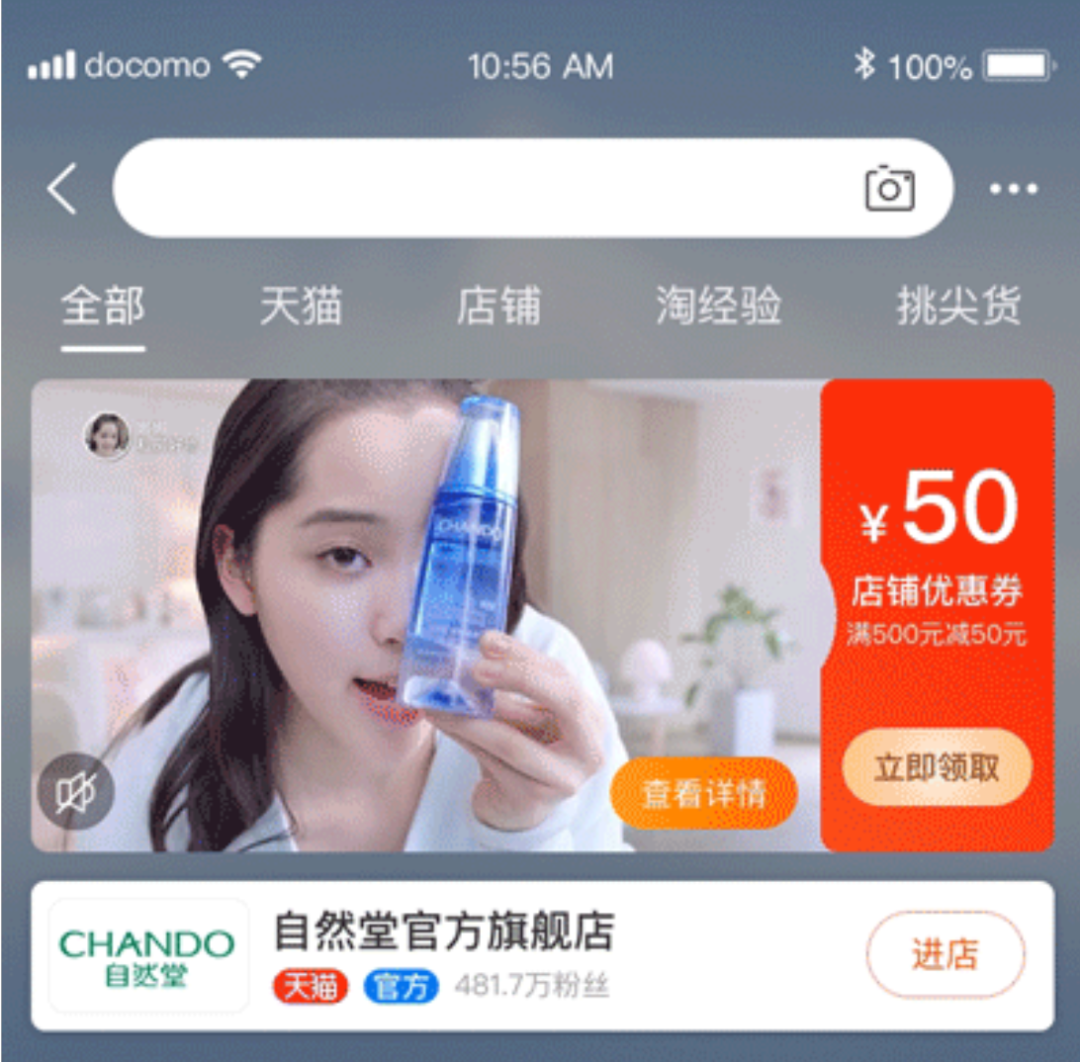Go back using the arrow icon
The width and height of the screenshot is (1080, 1062).
(62, 189)
